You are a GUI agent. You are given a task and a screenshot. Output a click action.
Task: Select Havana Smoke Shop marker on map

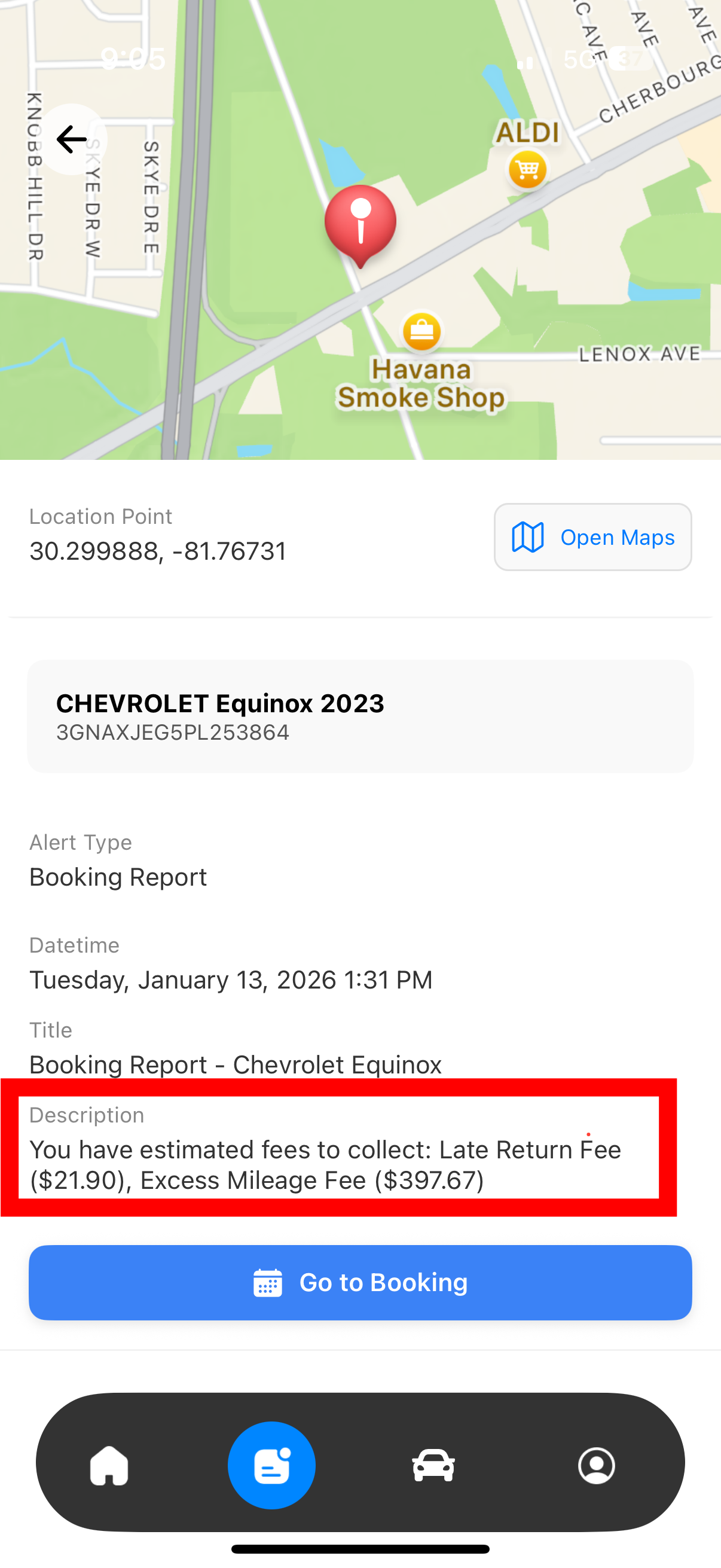coord(421,332)
